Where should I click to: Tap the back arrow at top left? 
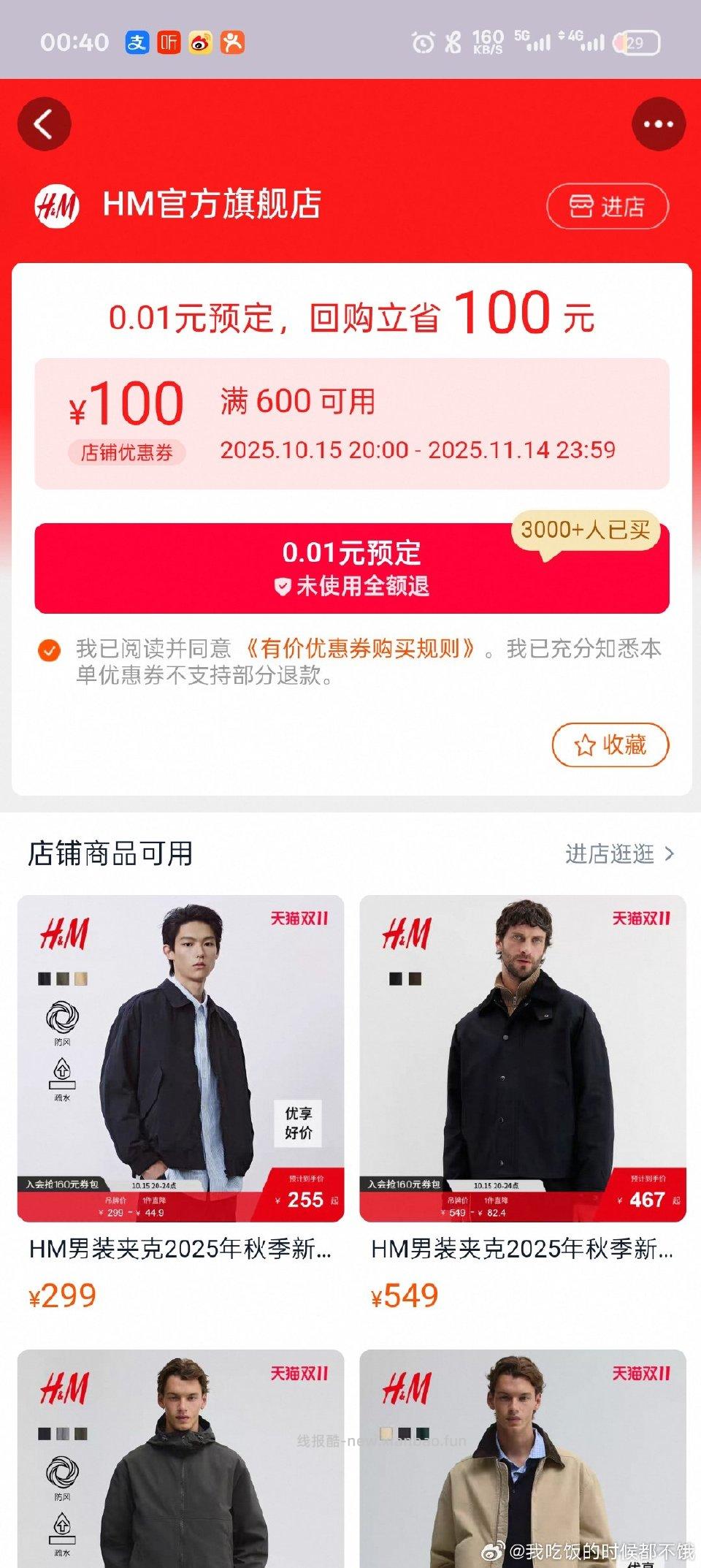pyautogui.click(x=47, y=123)
